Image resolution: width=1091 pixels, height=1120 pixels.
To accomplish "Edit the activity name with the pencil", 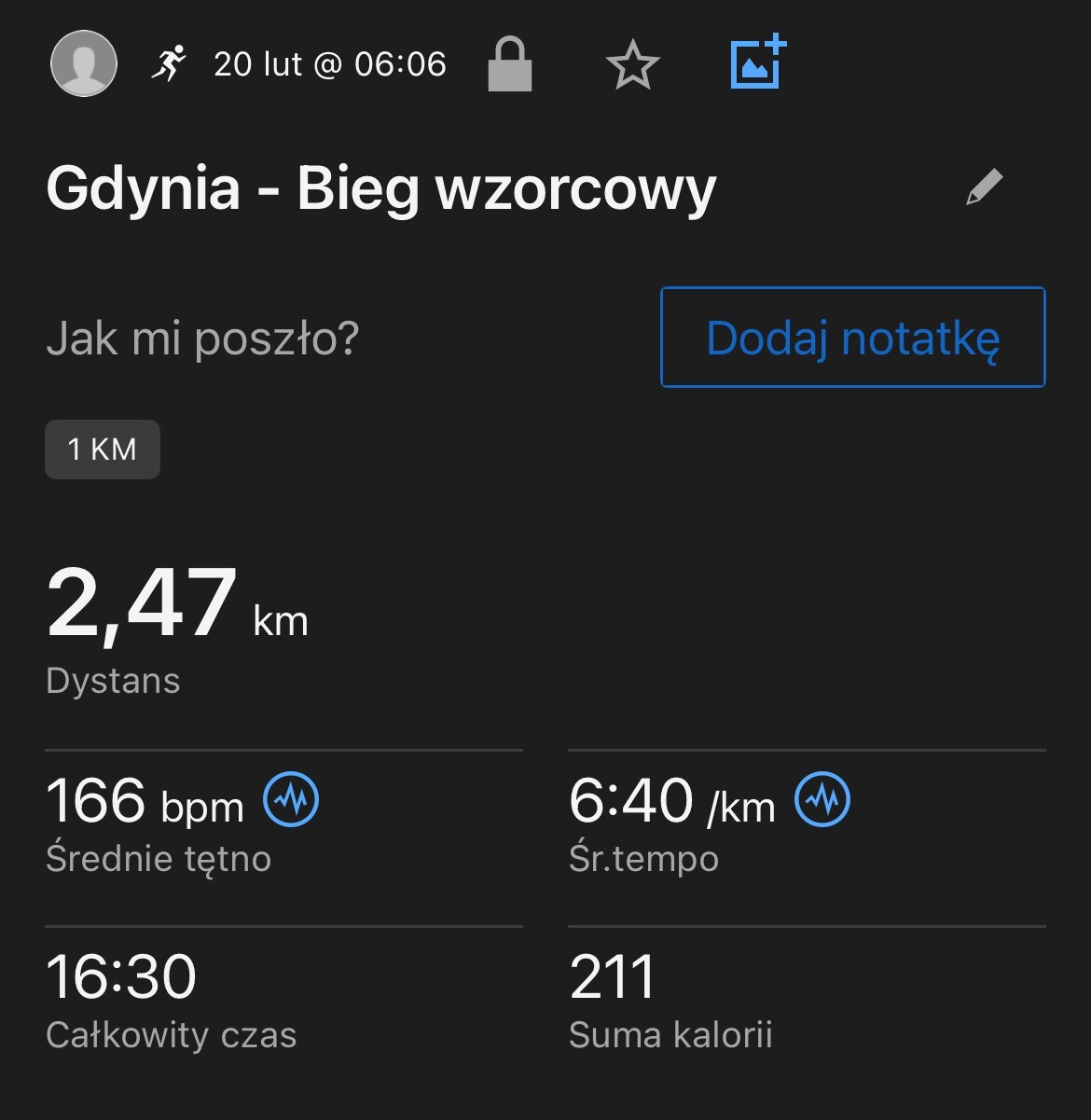I will point(984,187).
